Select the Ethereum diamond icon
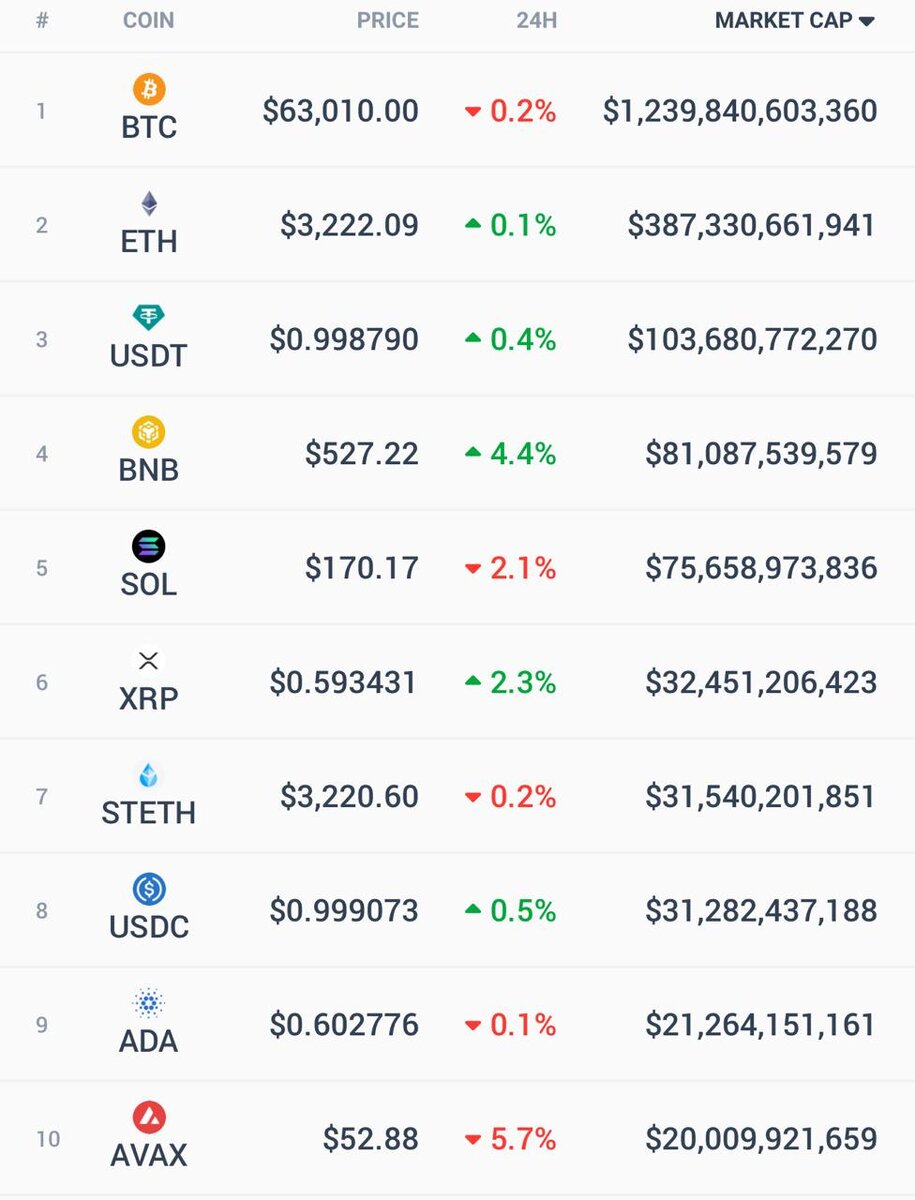The height and width of the screenshot is (1200, 915). pos(148,202)
